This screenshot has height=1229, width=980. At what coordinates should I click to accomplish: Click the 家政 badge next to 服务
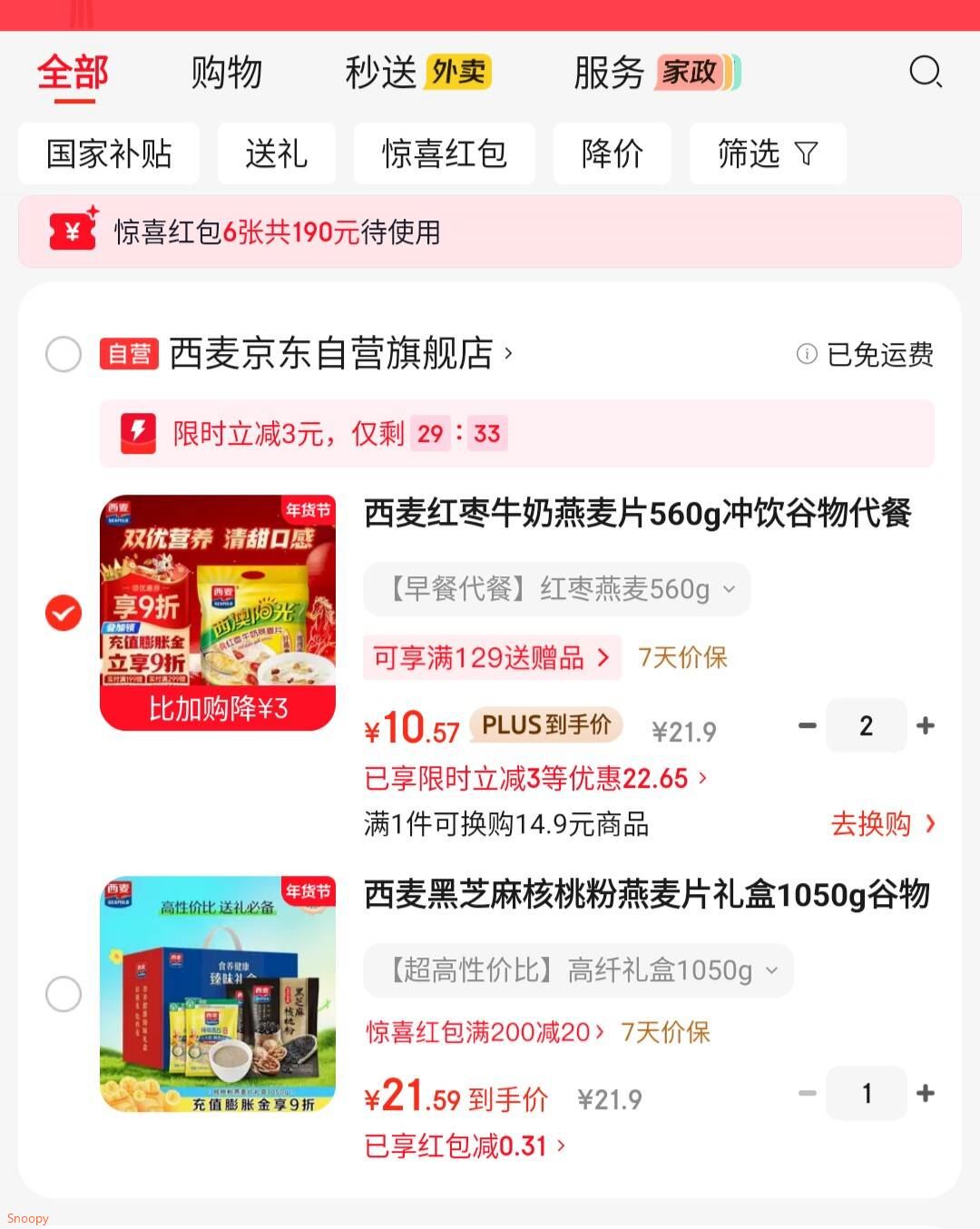click(x=693, y=73)
